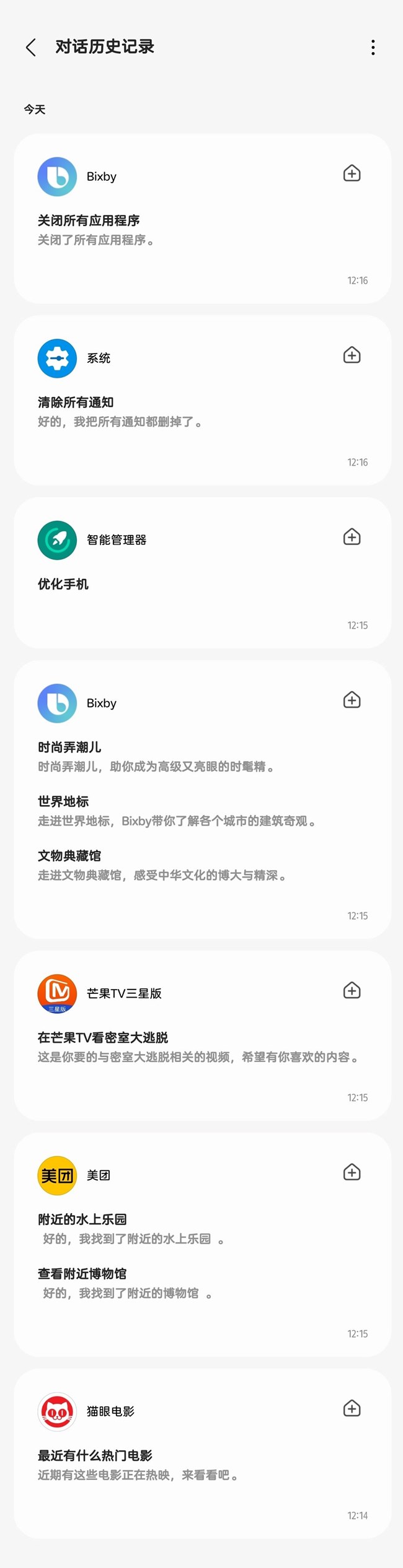Tap the add icon on 美团 card
Image resolution: width=403 pixels, height=1568 pixels.
(x=352, y=1172)
